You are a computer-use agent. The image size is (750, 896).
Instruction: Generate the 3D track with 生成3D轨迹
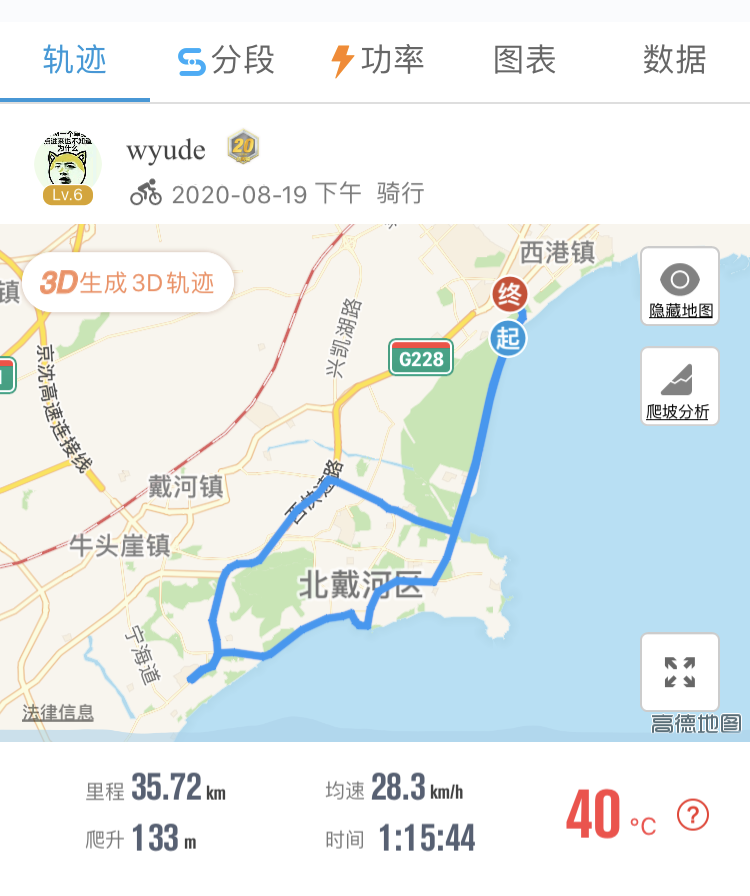point(128,283)
